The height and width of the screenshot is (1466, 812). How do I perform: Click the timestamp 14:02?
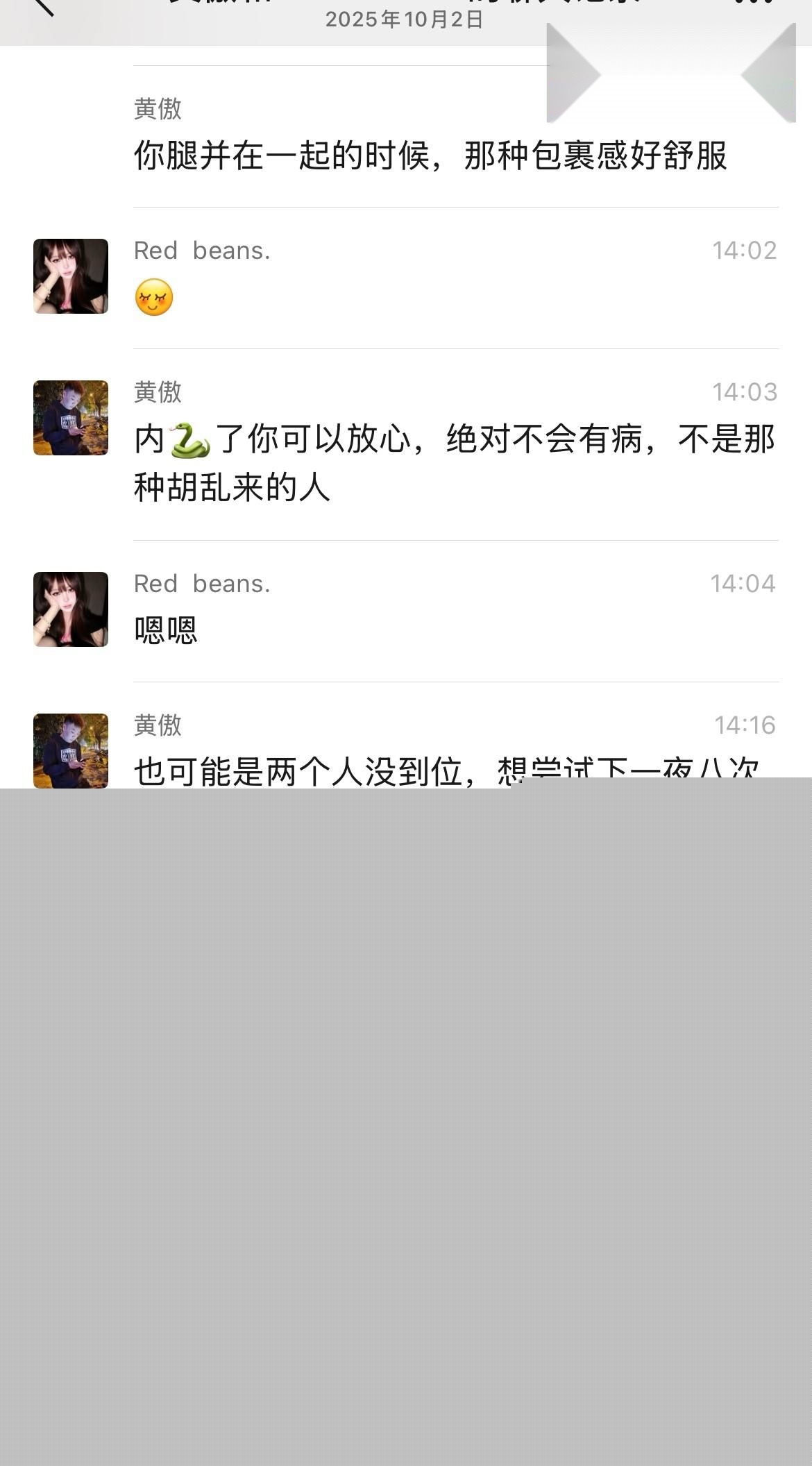click(745, 251)
